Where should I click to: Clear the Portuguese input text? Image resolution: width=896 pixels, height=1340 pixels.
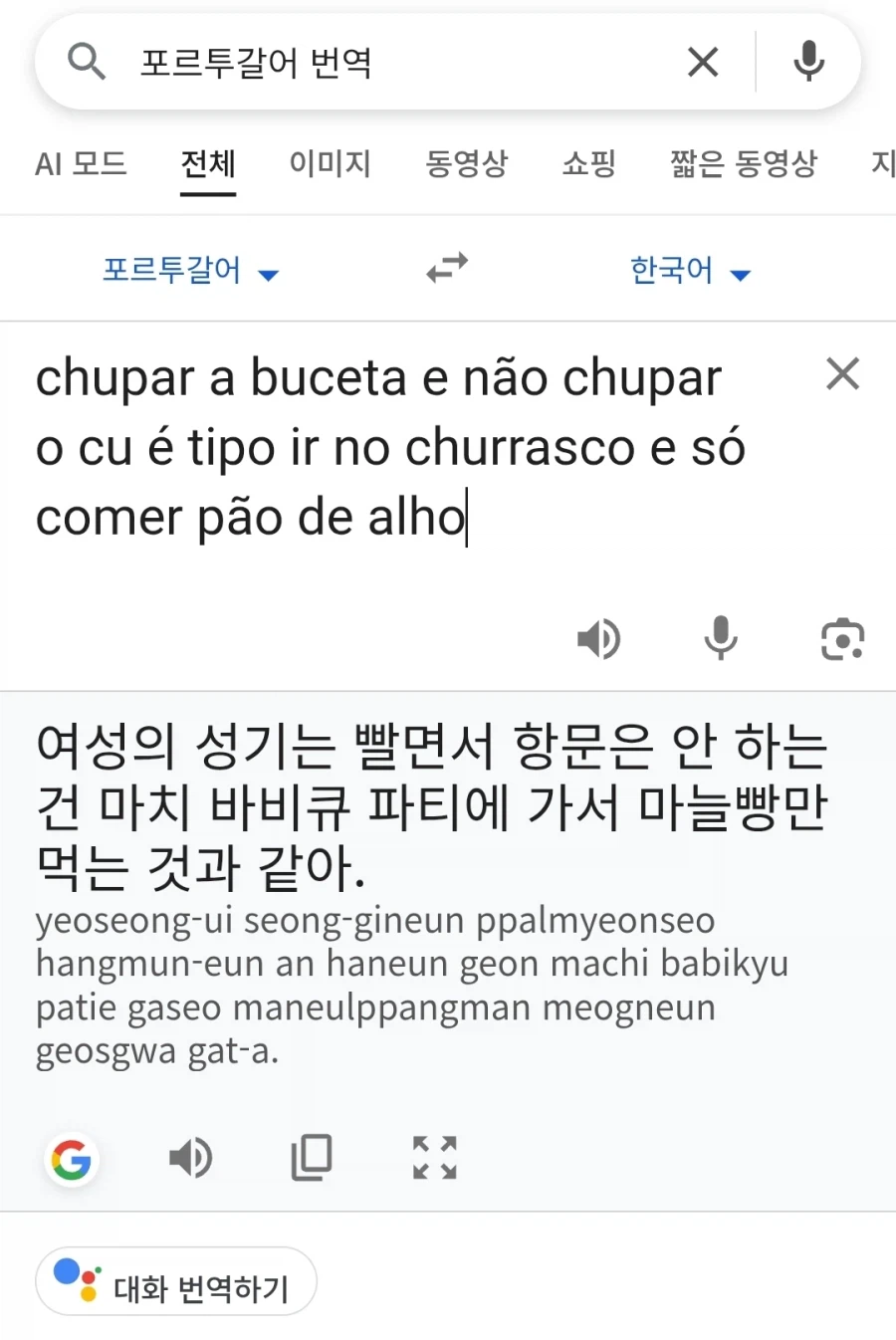[842, 373]
